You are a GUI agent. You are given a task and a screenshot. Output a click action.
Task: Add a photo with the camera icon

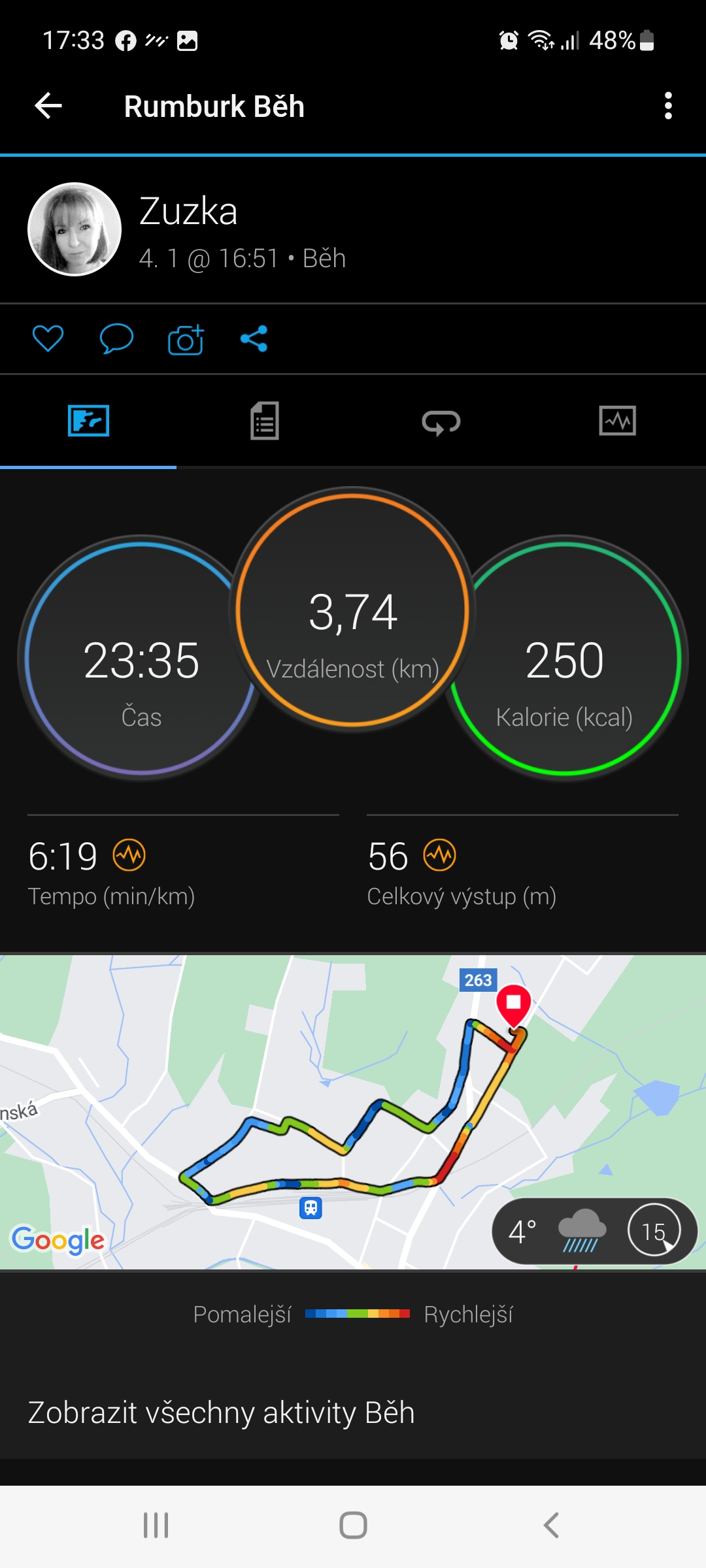[186, 339]
